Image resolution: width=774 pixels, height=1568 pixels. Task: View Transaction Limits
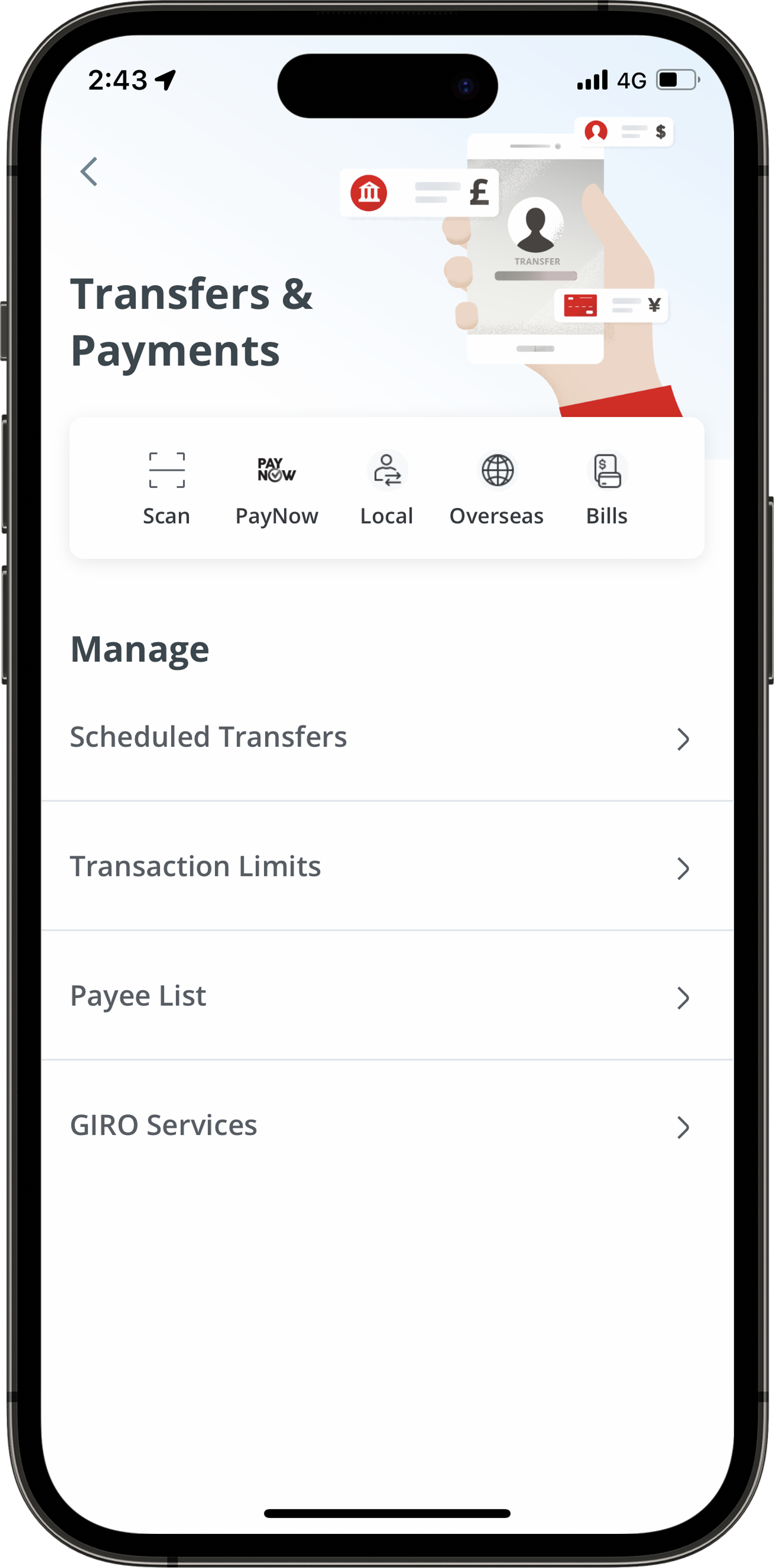click(387, 866)
